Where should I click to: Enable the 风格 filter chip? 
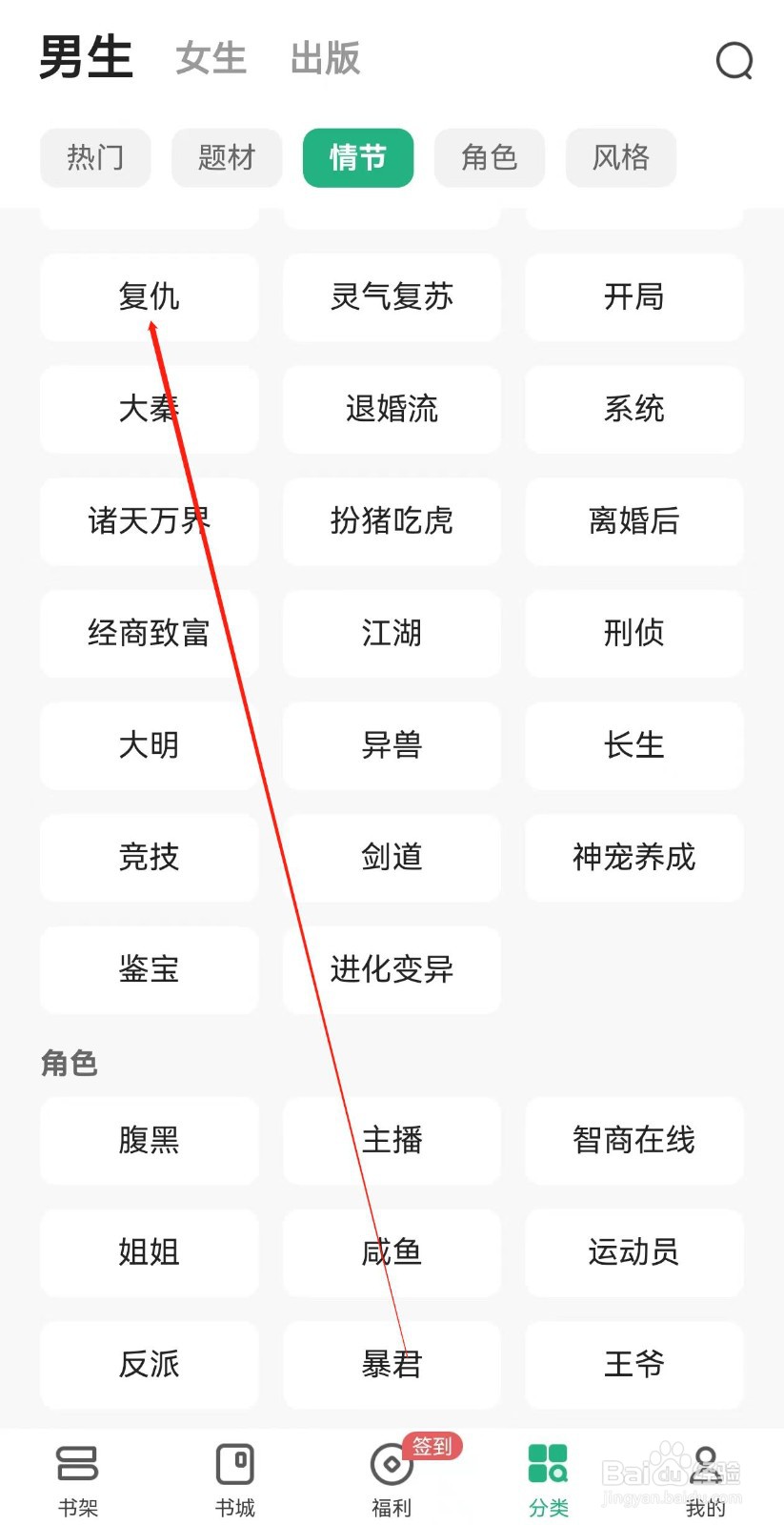tap(620, 158)
